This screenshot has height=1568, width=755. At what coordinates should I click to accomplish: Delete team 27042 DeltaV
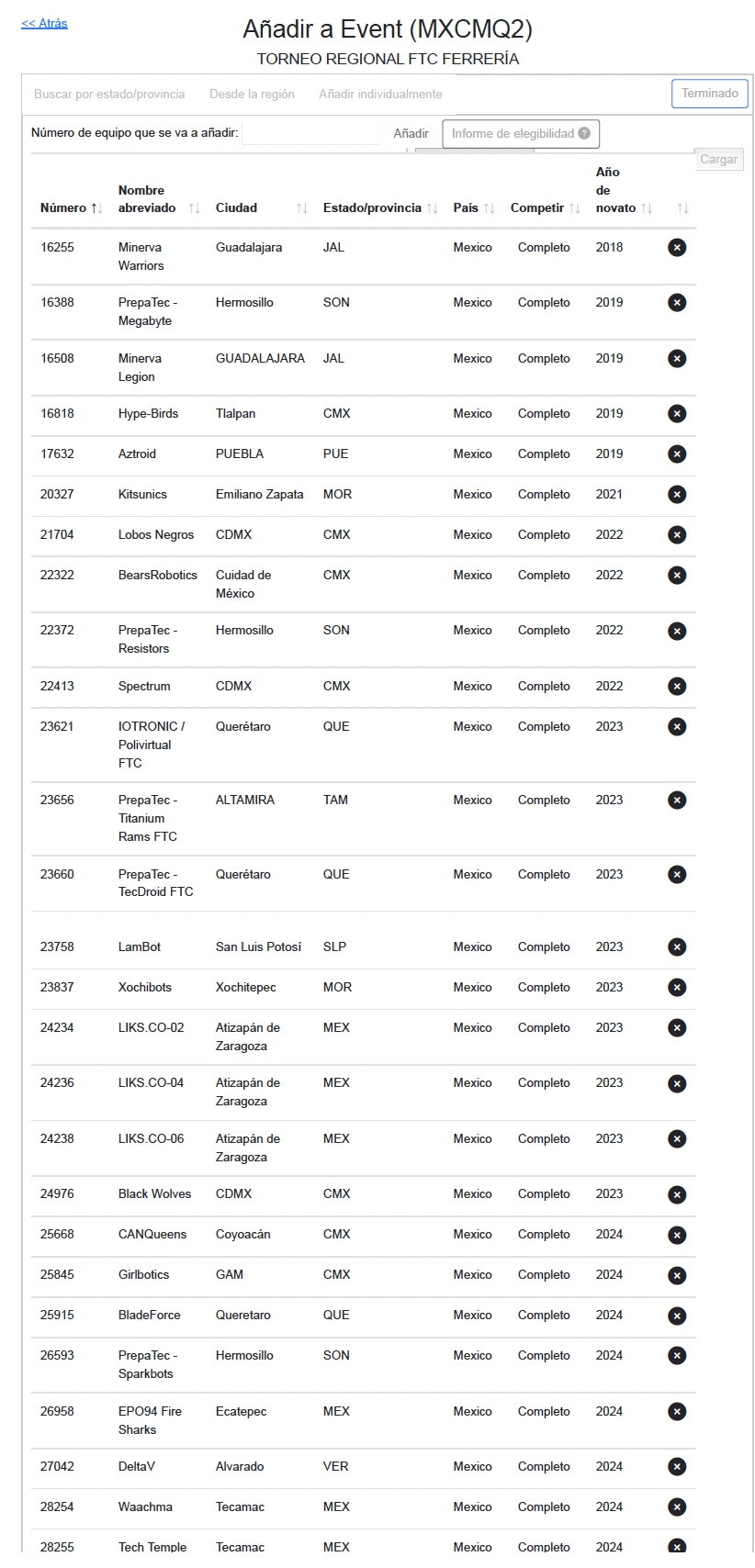677,1467
